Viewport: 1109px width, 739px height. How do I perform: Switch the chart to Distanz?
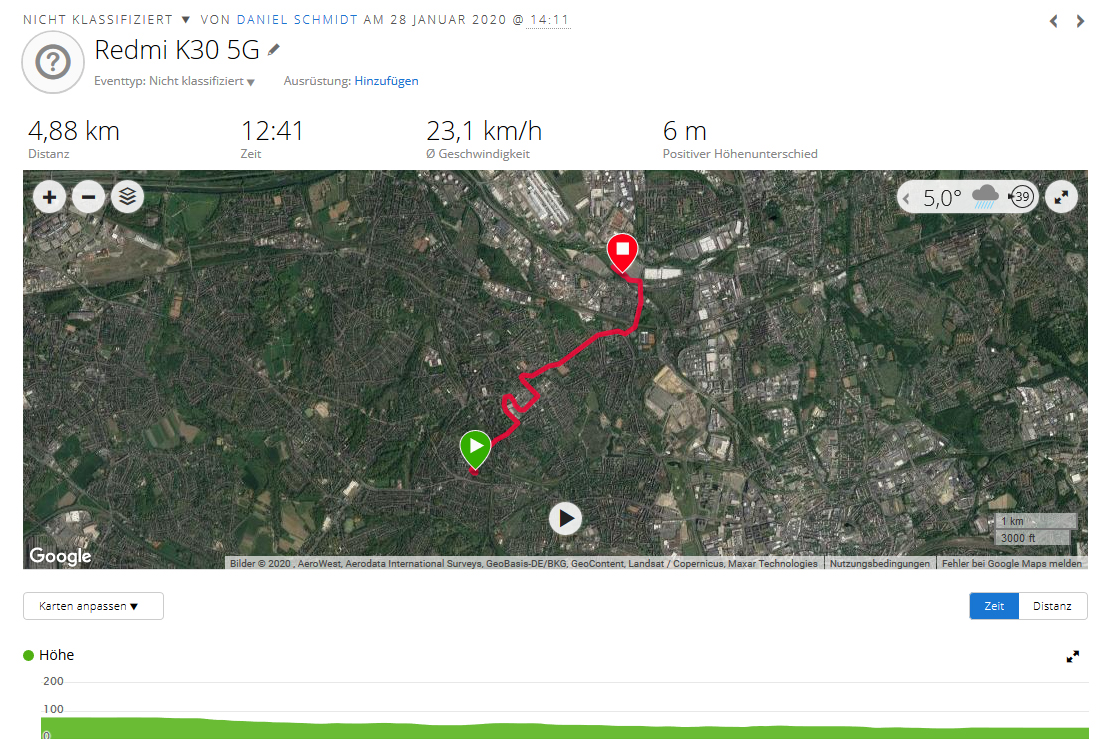(1052, 606)
